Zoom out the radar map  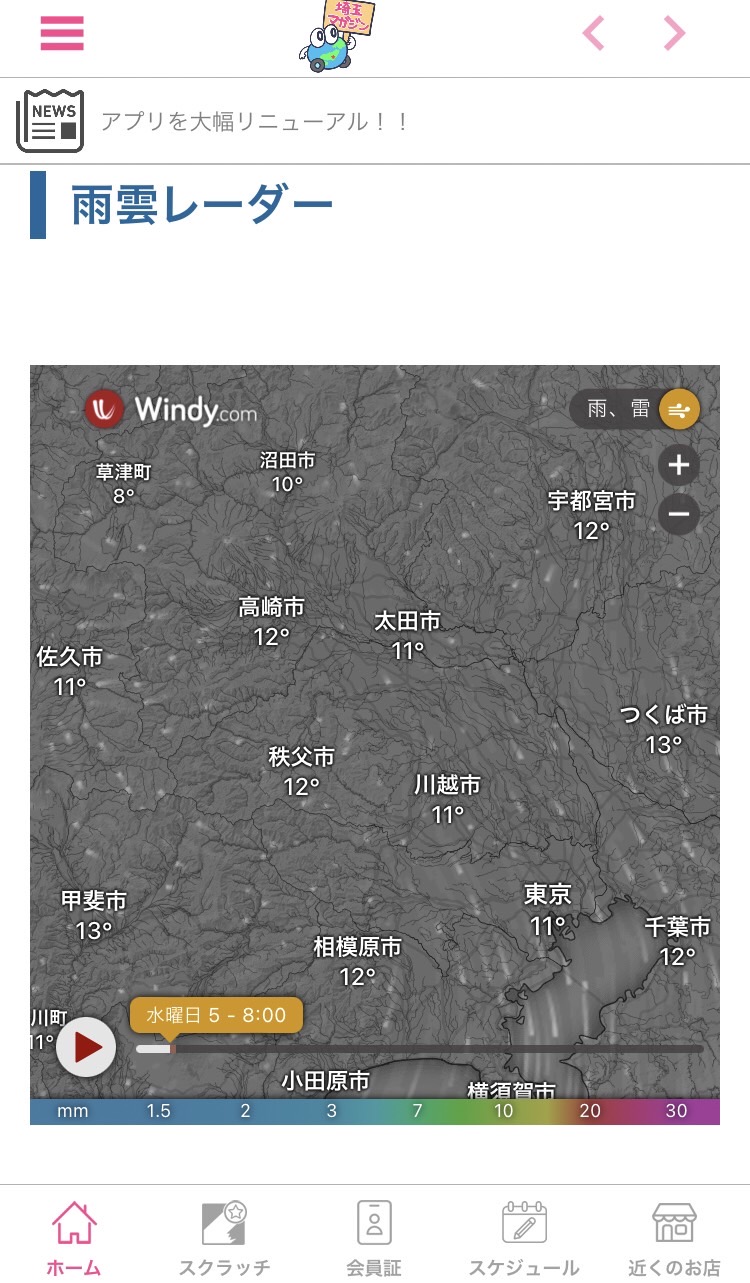pos(679,515)
